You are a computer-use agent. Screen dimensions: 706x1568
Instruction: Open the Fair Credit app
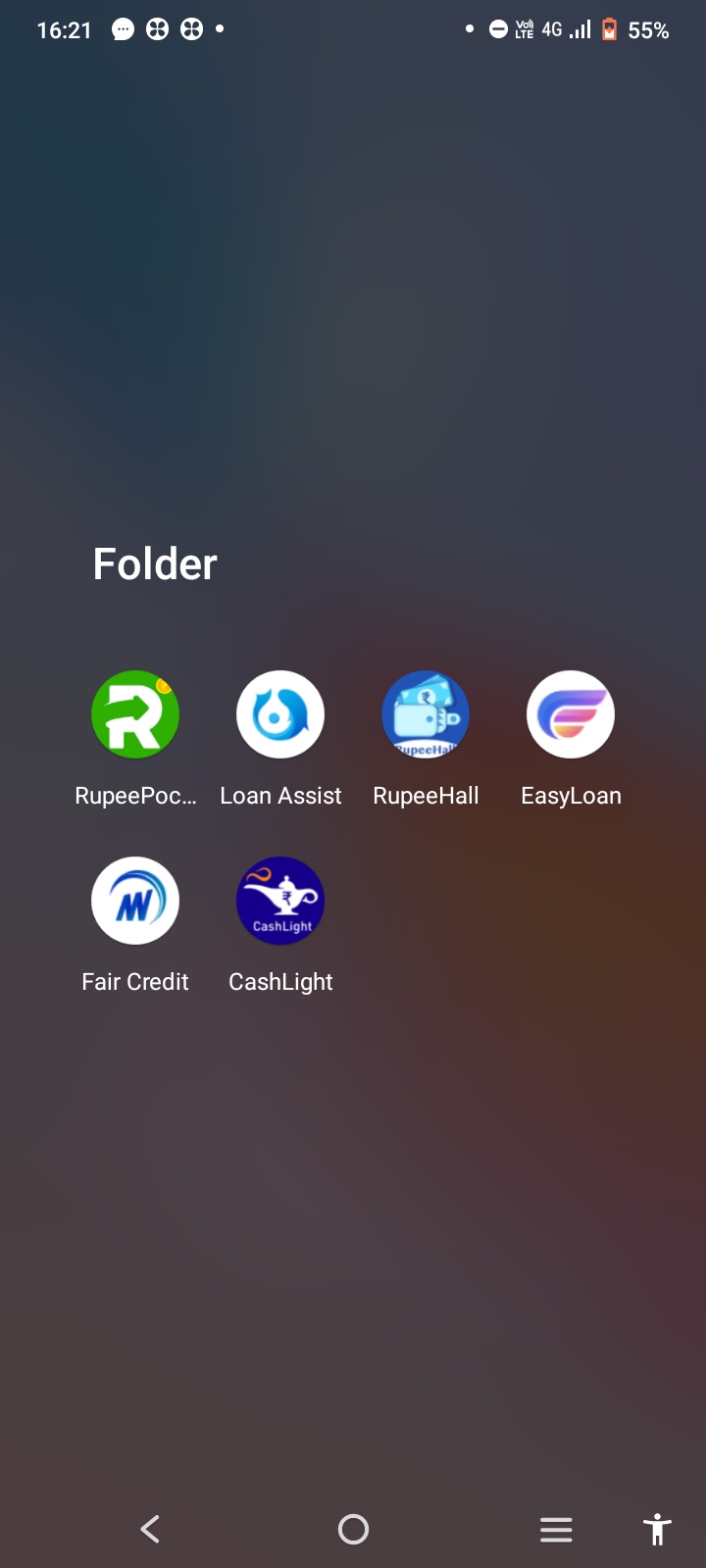point(135,902)
